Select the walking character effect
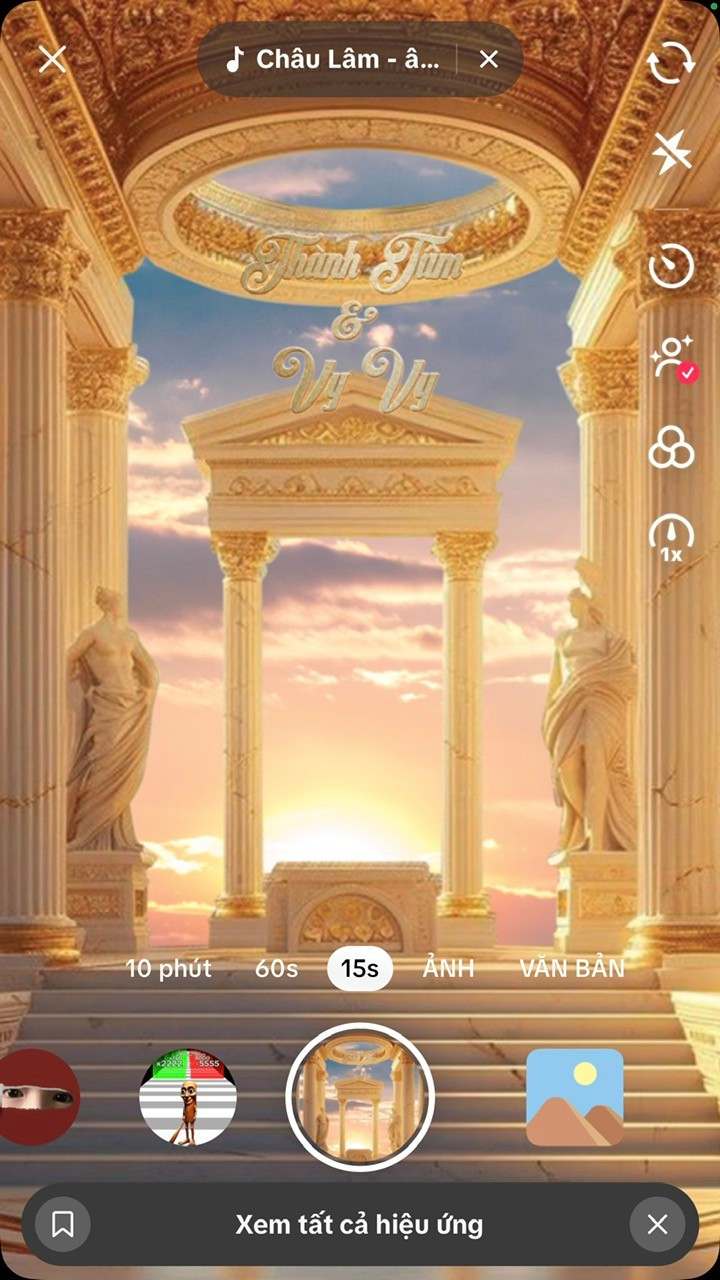 coord(188,1096)
